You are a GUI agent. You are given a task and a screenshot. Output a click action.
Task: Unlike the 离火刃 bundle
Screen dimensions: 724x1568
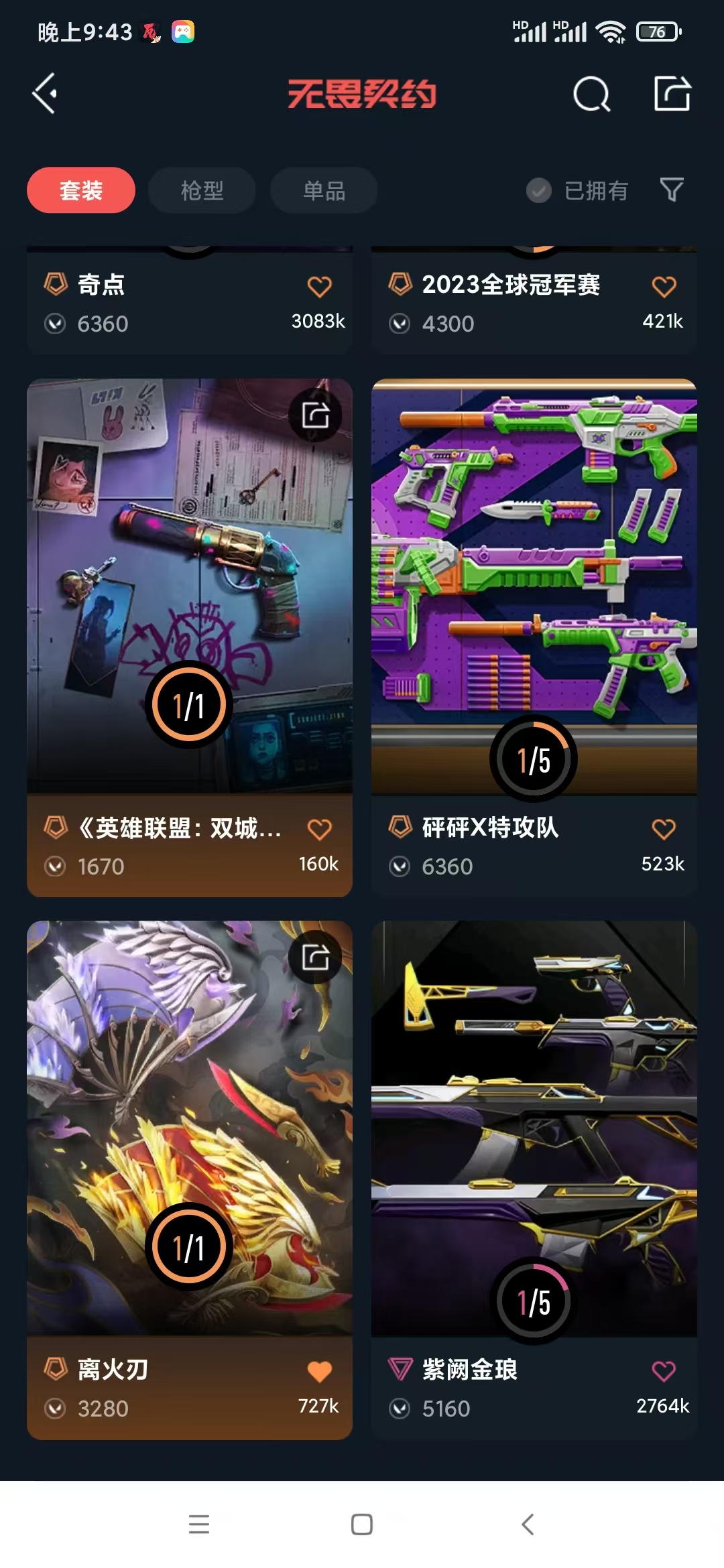click(320, 1371)
